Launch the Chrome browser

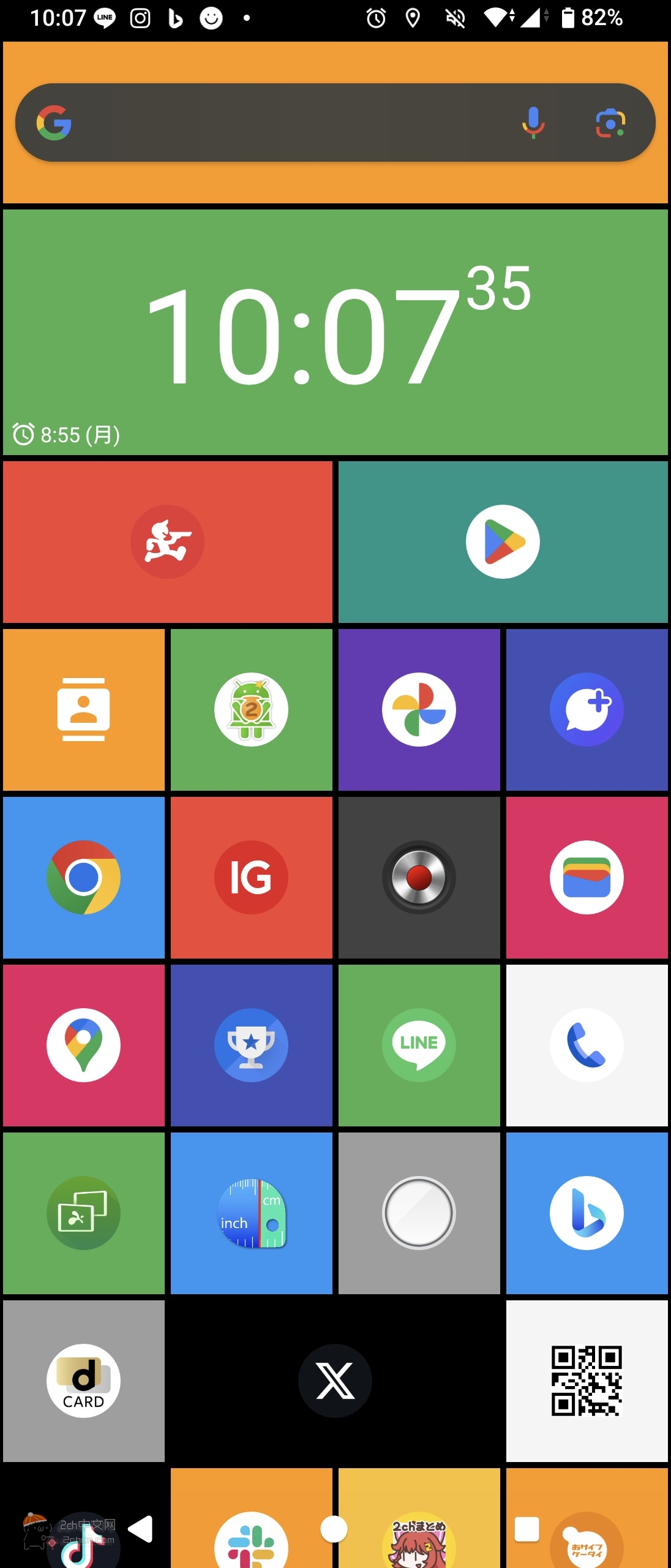[84, 878]
